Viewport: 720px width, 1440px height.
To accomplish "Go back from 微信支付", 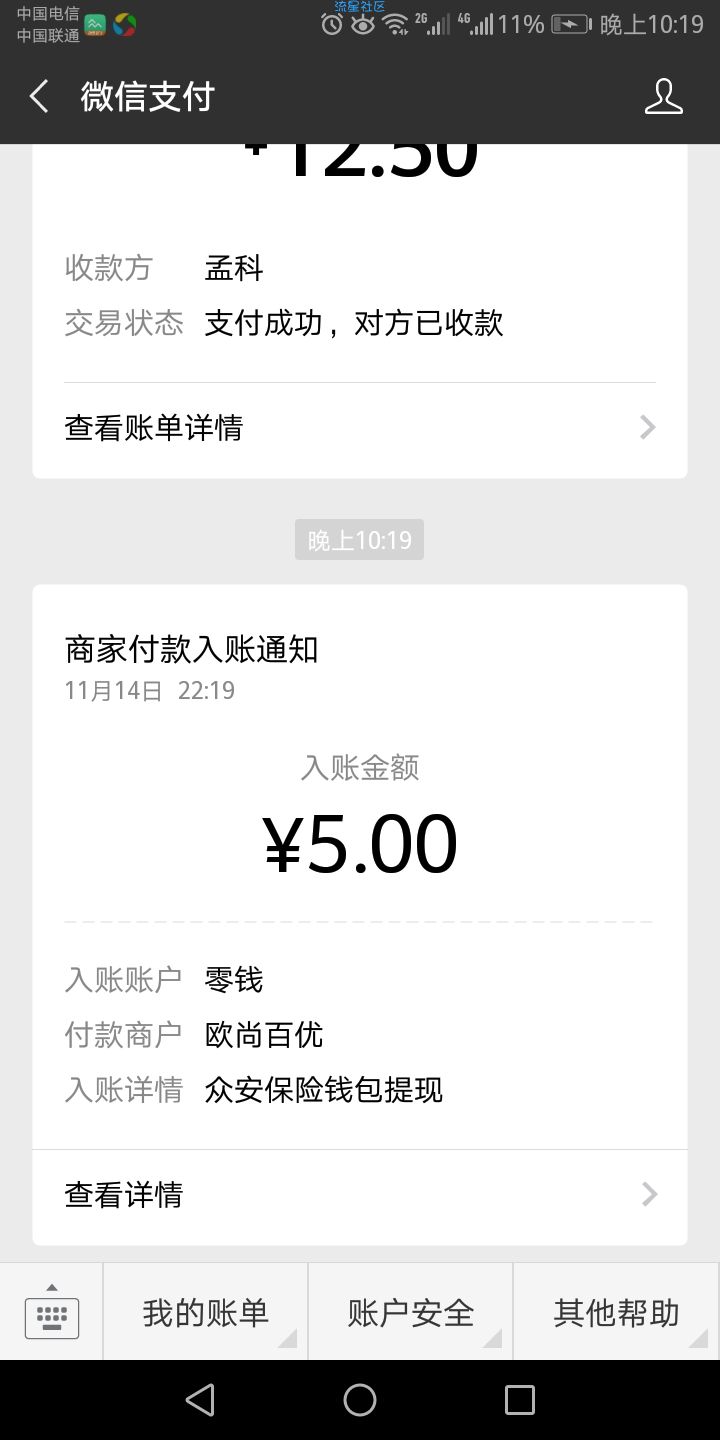I will pyautogui.click(x=39, y=97).
